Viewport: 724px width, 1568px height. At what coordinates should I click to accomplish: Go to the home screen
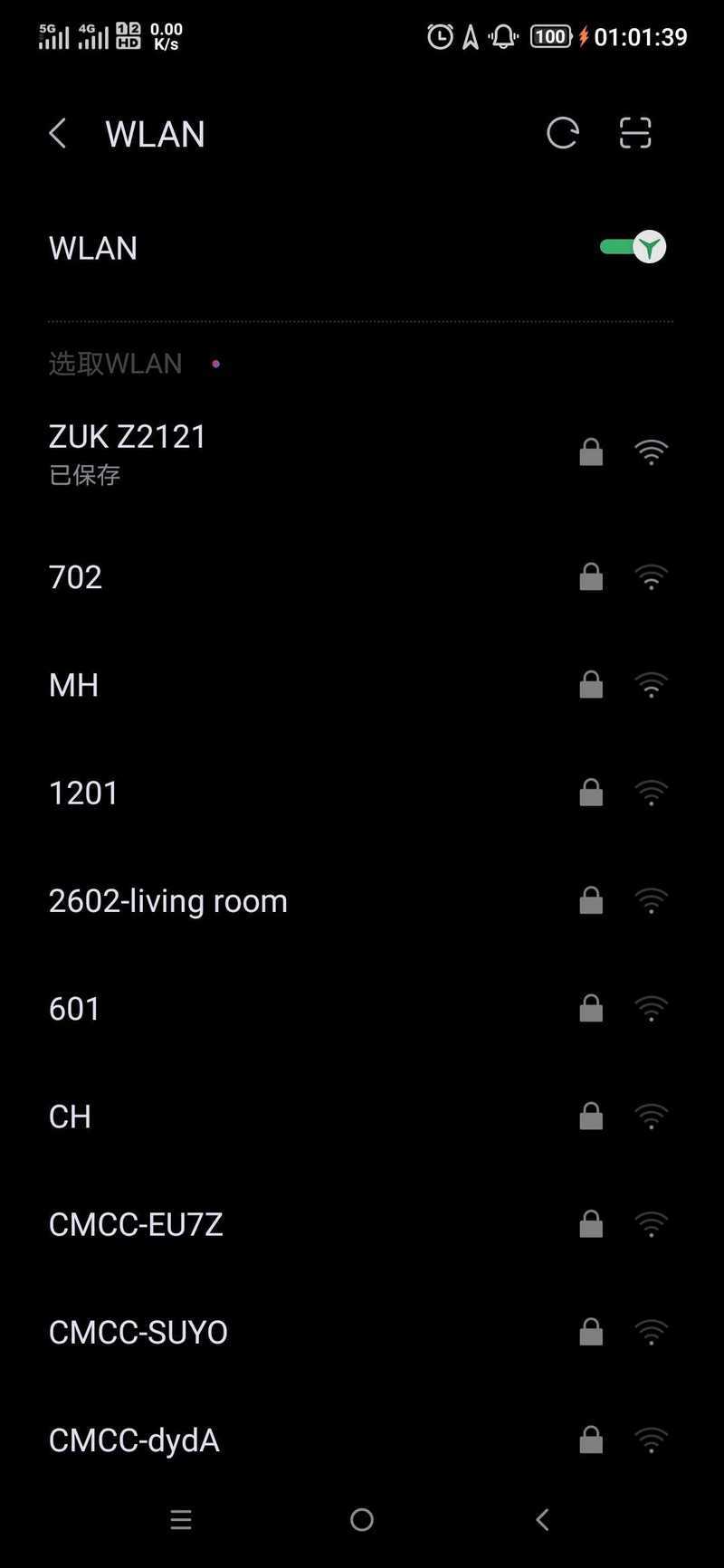362,1520
